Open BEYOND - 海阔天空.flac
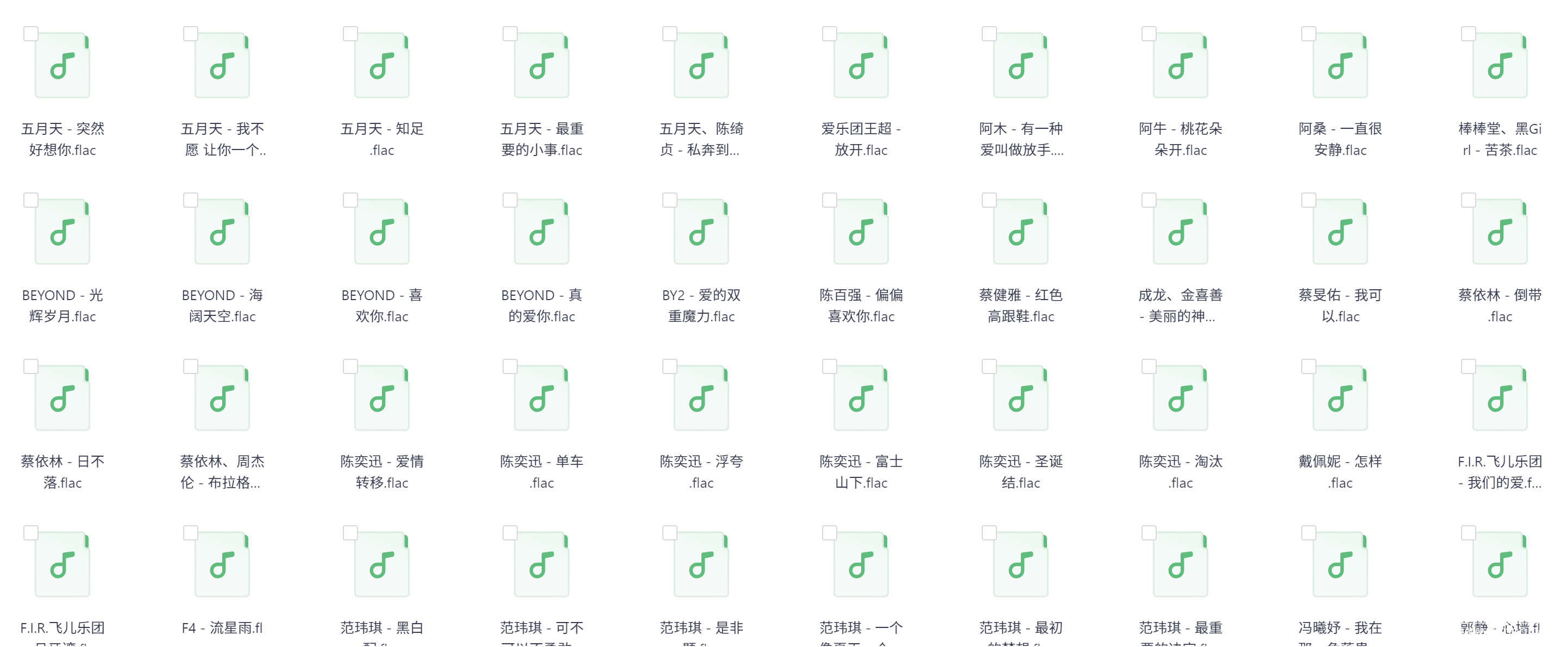The width and height of the screenshot is (1568, 647). point(222,232)
